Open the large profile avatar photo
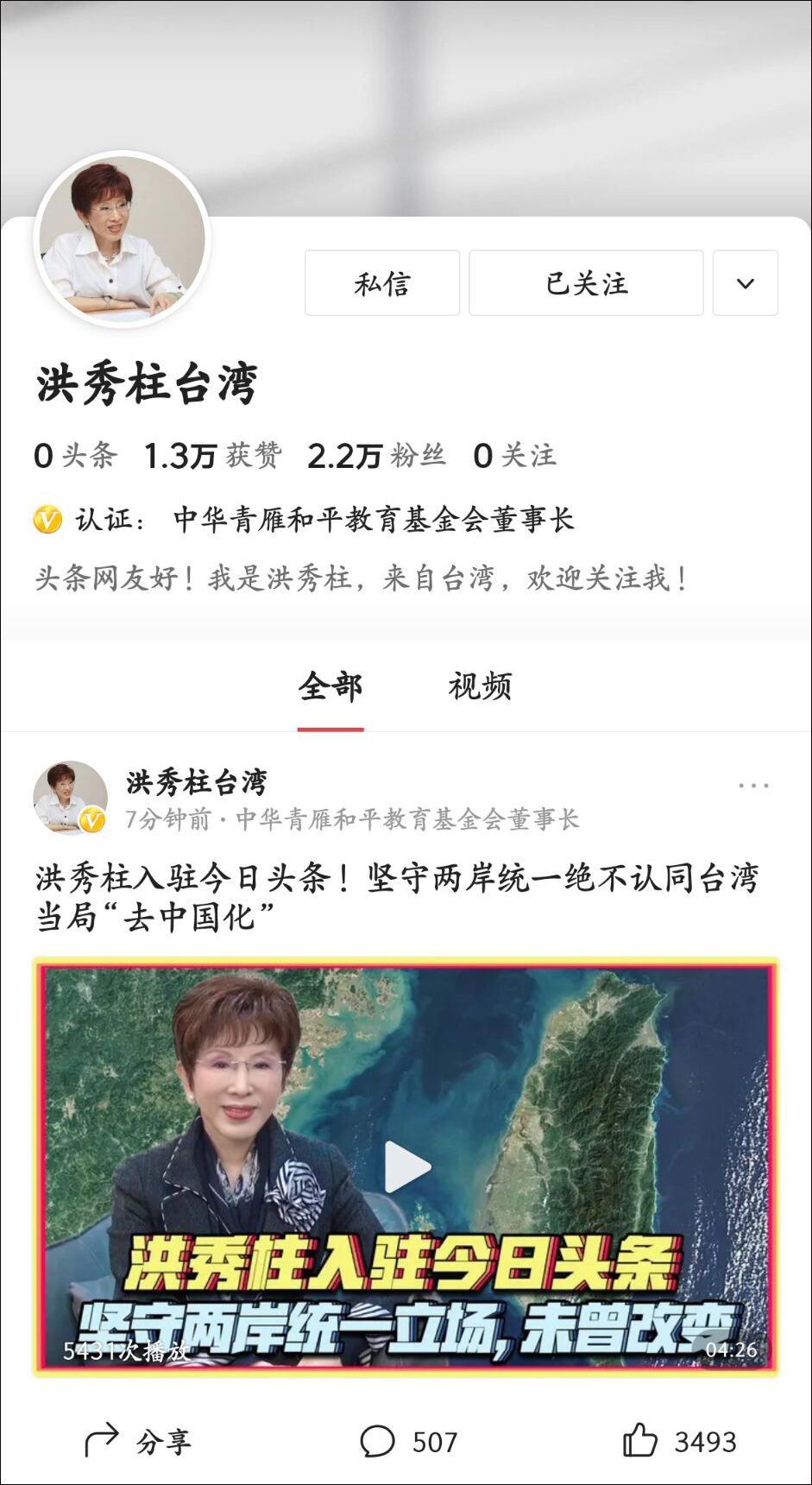The height and width of the screenshot is (1485, 812). 122,239
